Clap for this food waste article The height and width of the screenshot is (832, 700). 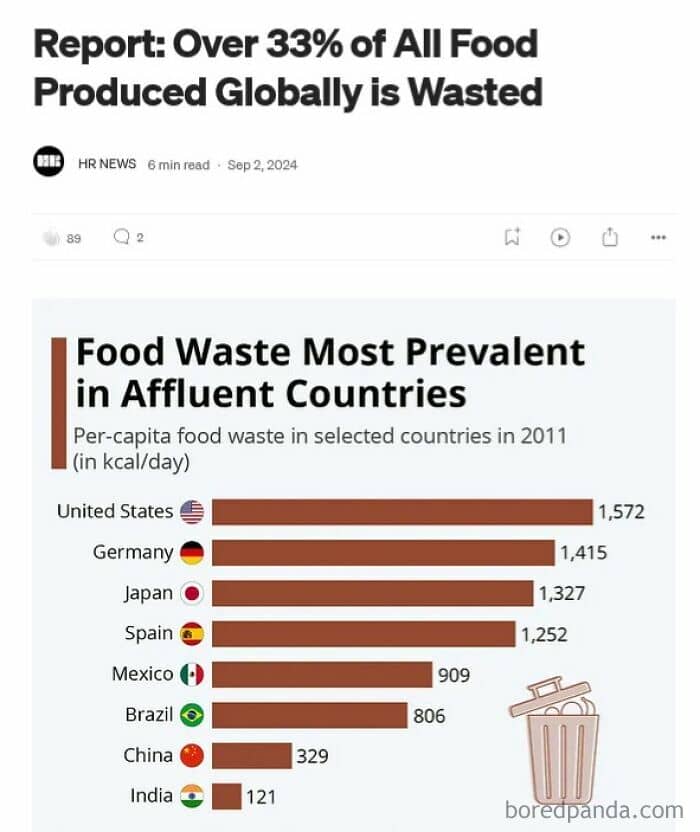(x=51, y=238)
